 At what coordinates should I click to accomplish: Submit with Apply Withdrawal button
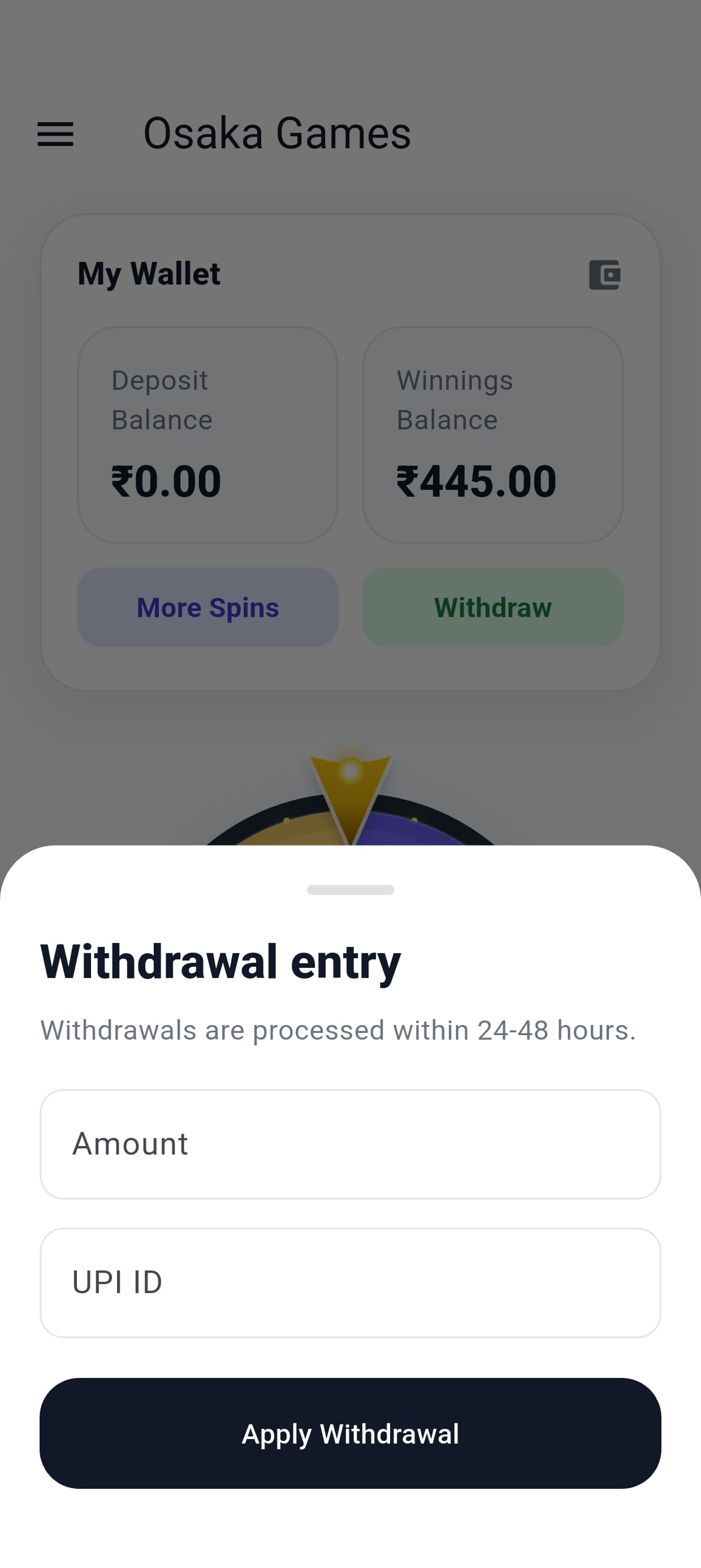tap(350, 1433)
